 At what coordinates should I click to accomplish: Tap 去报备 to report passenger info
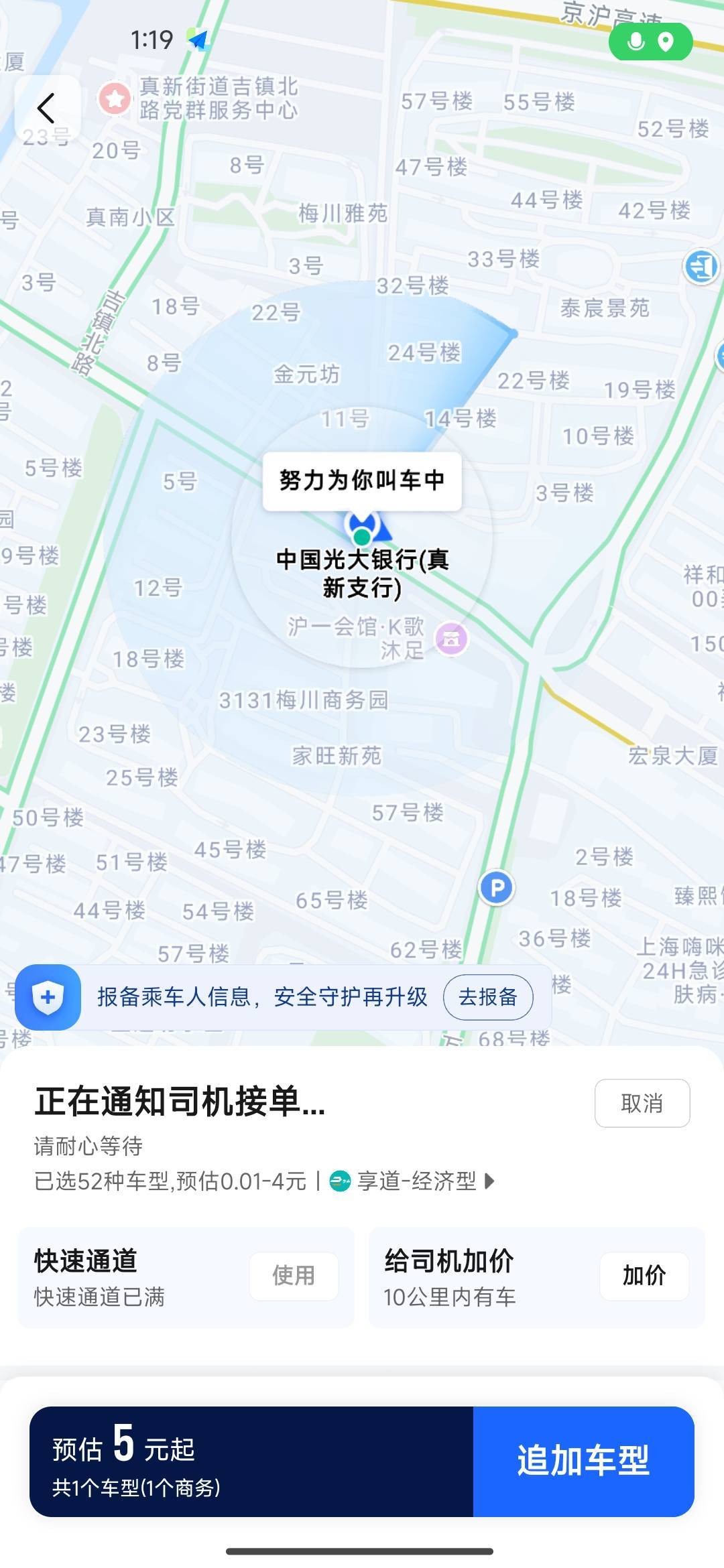coord(488,997)
